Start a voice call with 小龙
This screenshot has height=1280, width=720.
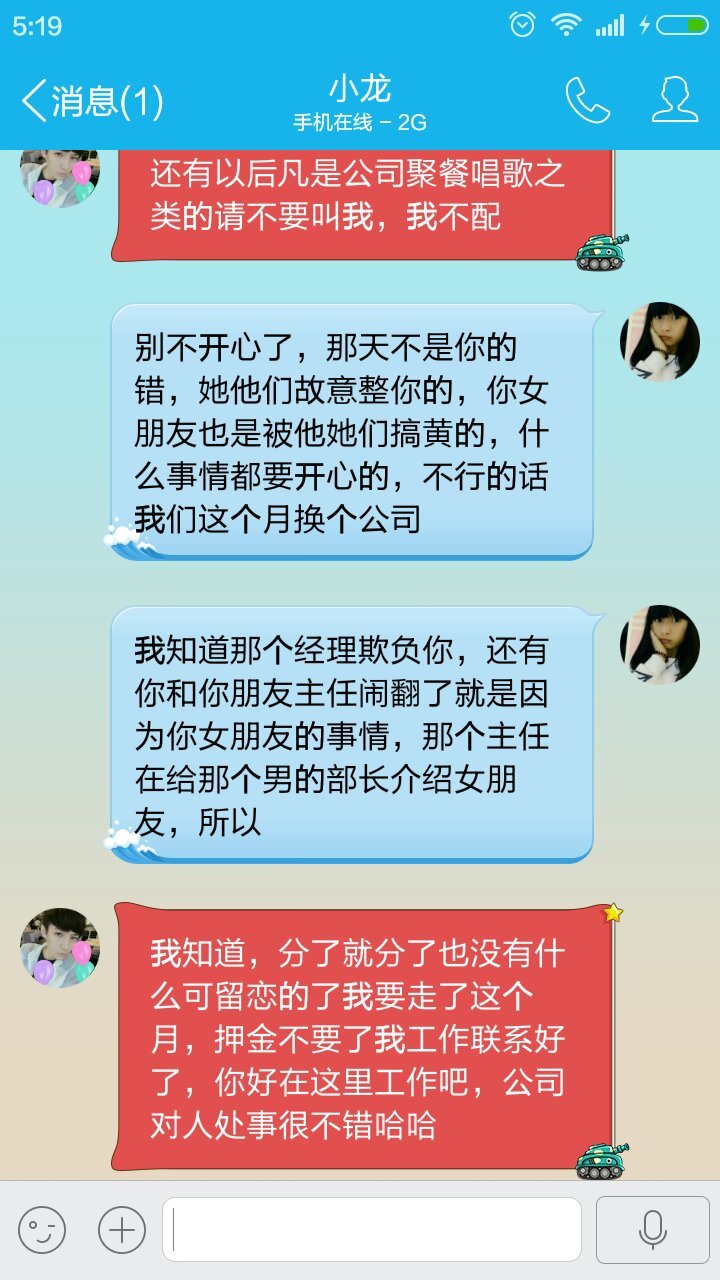pyautogui.click(x=587, y=100)
